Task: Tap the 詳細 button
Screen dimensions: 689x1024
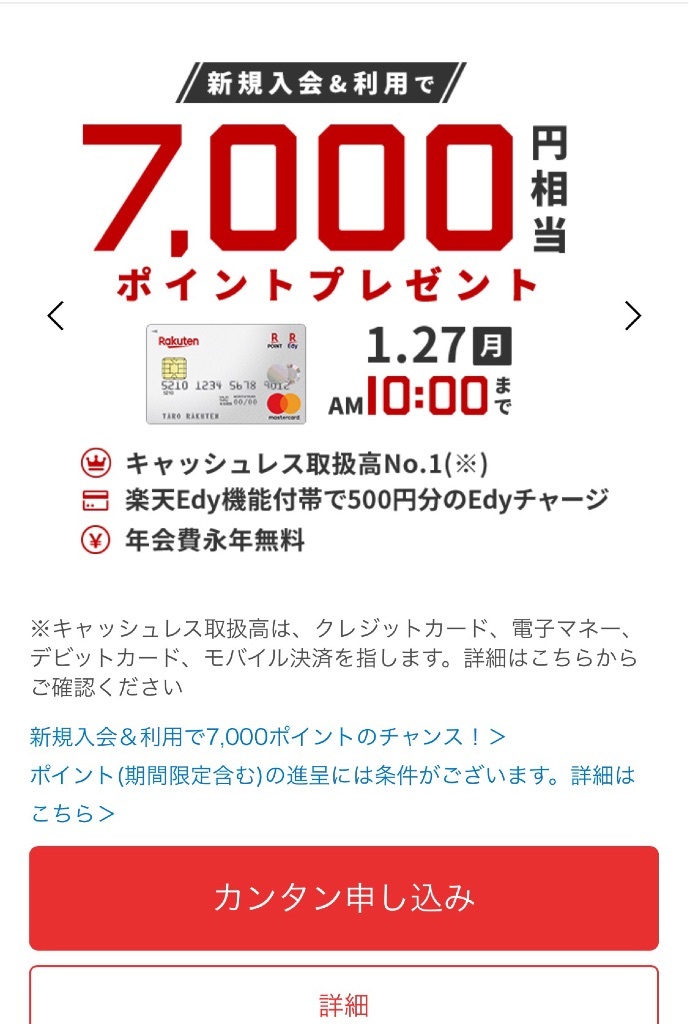Action: (x=344, y=1003)
